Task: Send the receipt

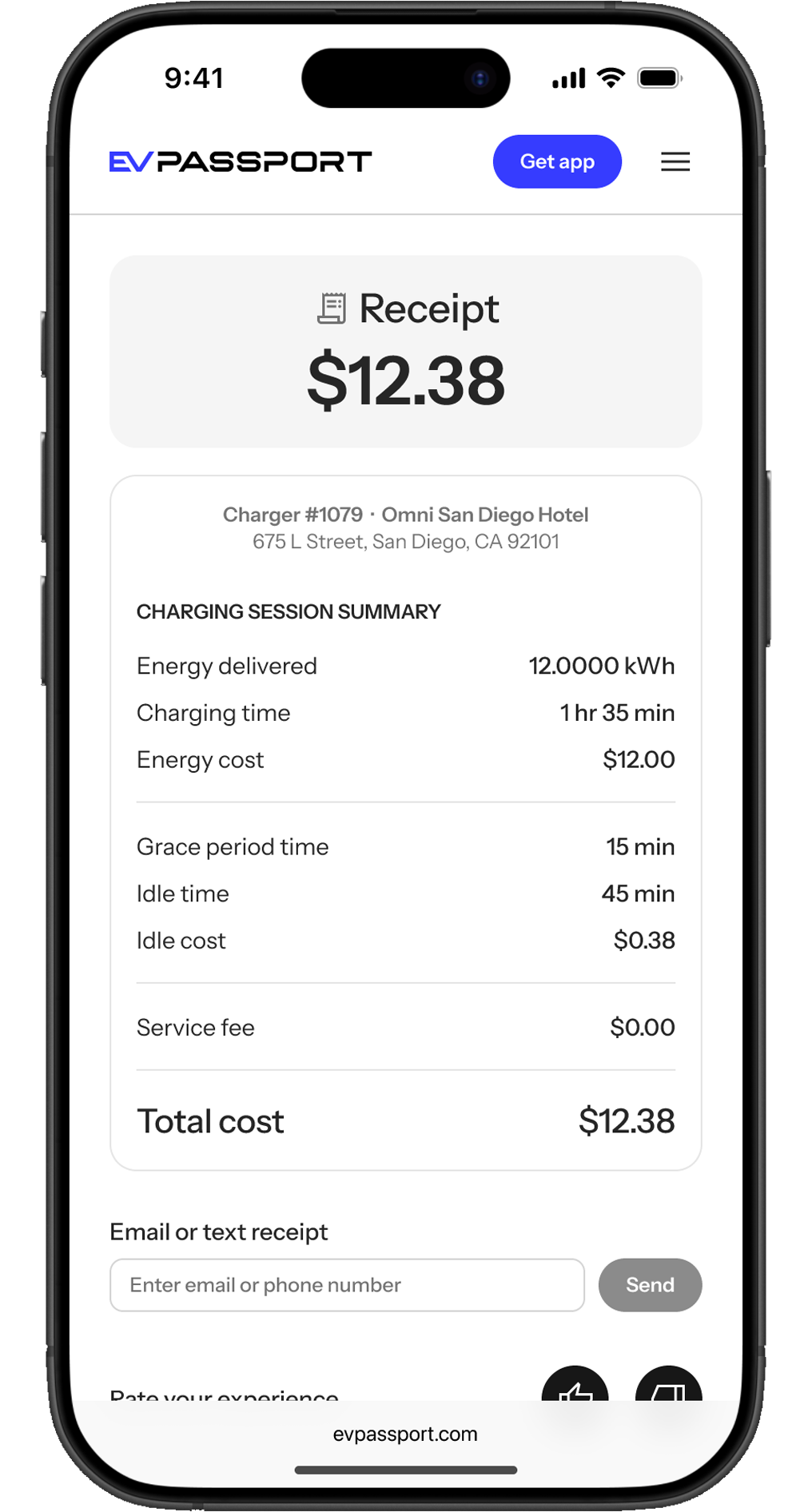Action: (x=650, y=1284)
